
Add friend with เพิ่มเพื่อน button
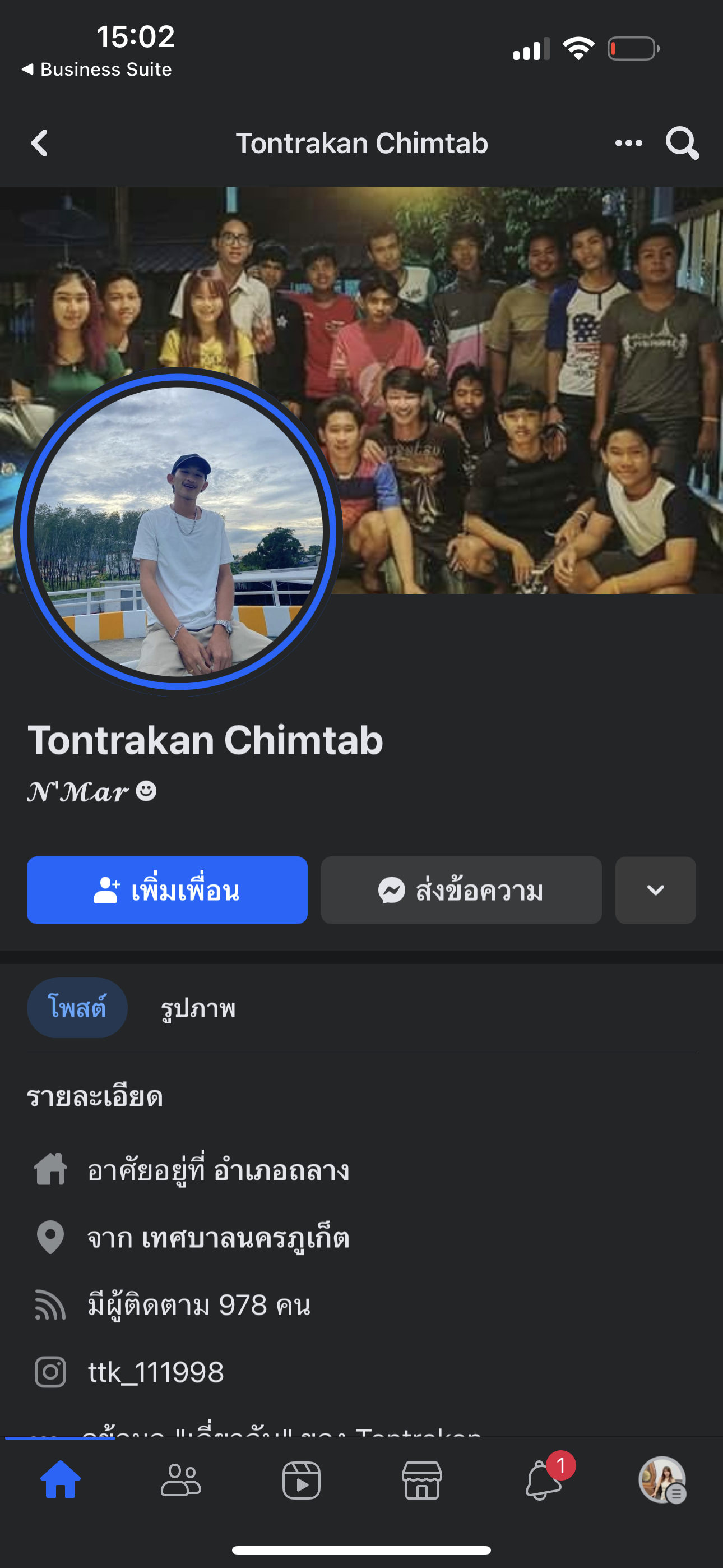click(168, 890)
